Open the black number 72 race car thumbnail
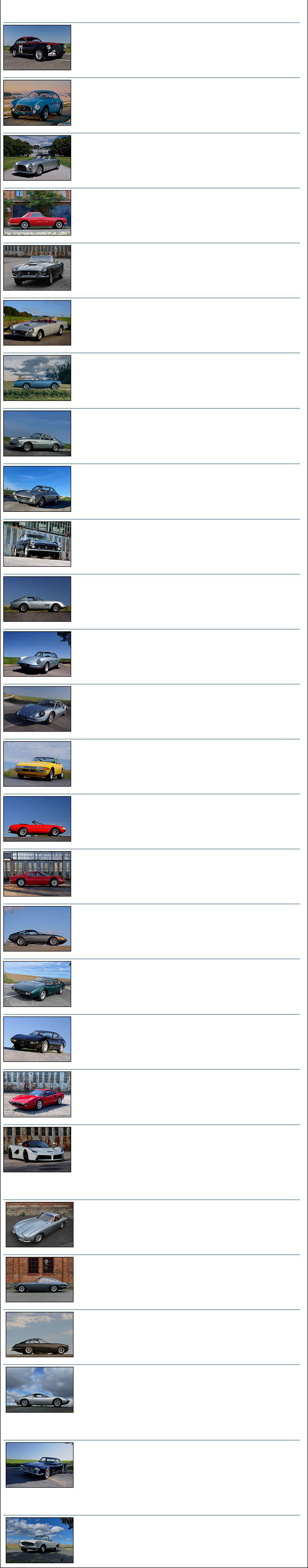Screen dimensions: 308x1568 click(x=37, y=47)
